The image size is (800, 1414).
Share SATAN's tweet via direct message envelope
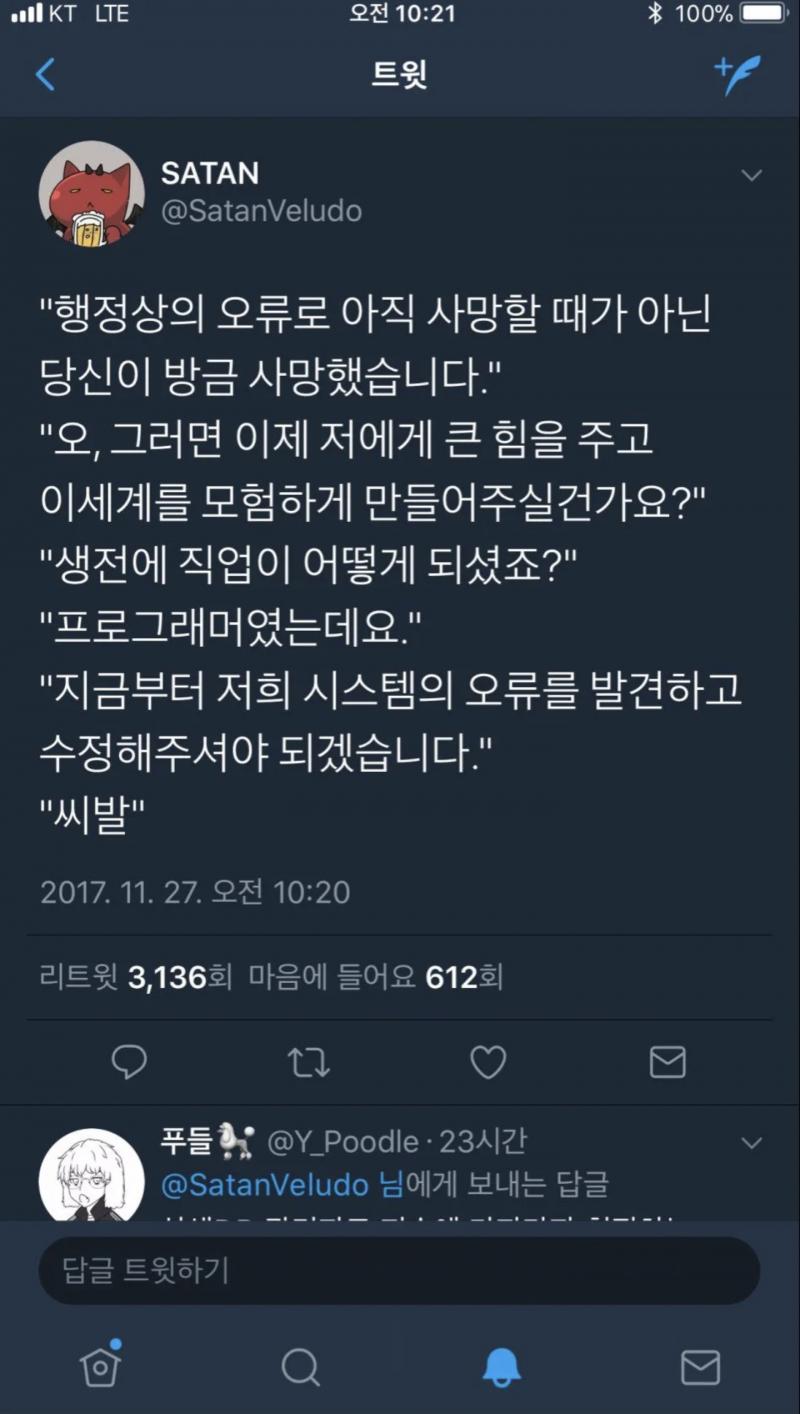click(667, 1061)
